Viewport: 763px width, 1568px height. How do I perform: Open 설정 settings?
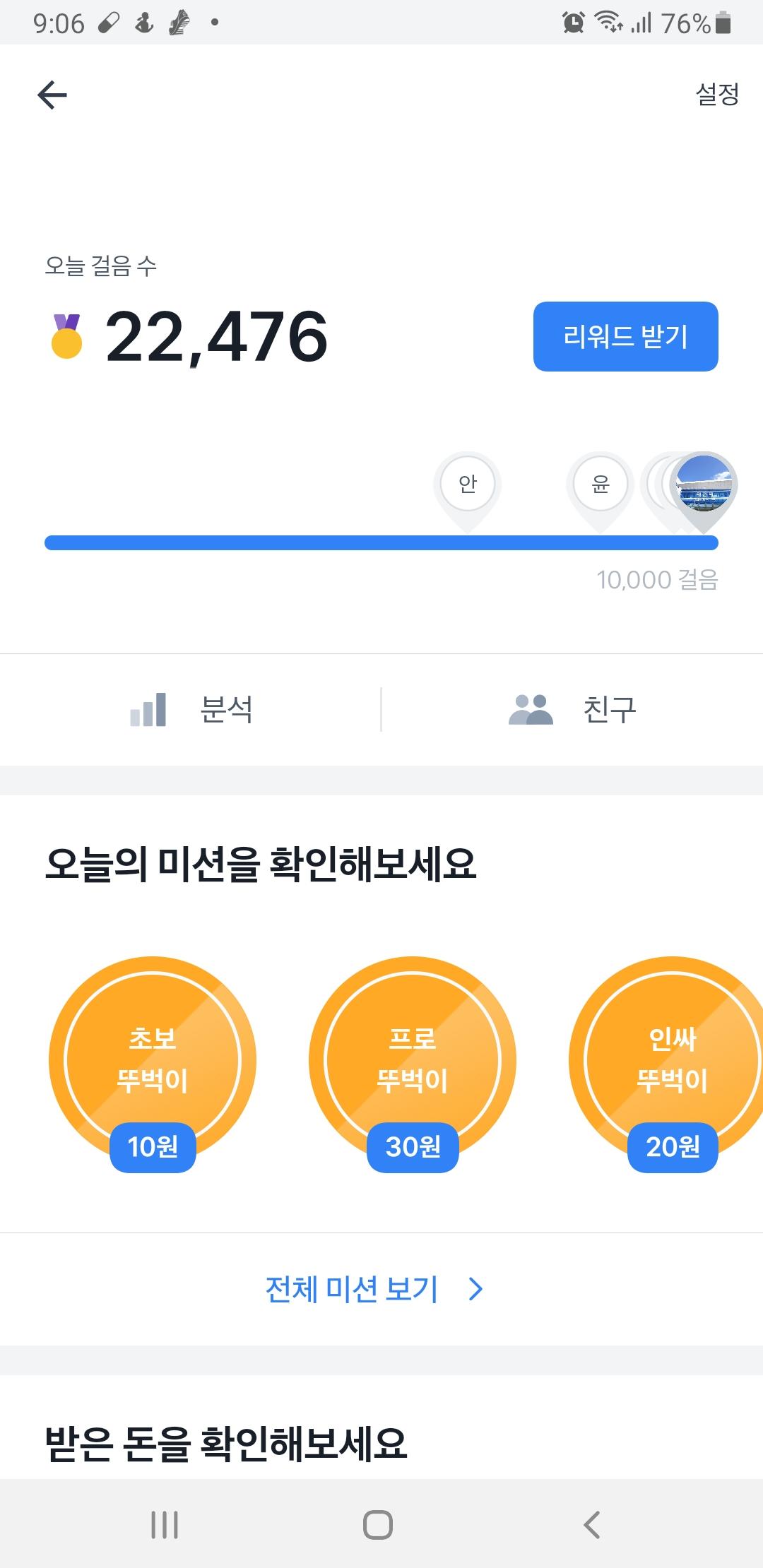click(717, 94)
